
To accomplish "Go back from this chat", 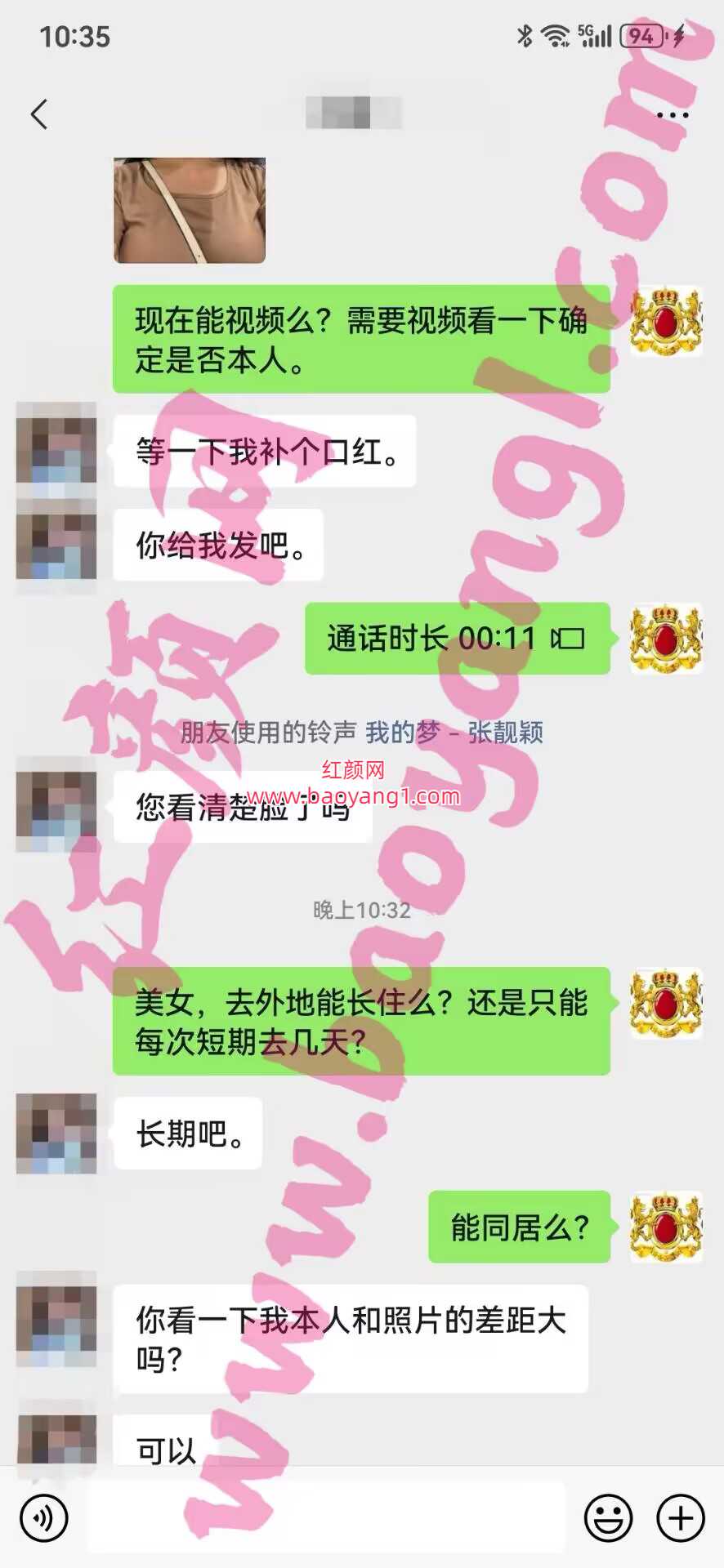I will [39, 114].
